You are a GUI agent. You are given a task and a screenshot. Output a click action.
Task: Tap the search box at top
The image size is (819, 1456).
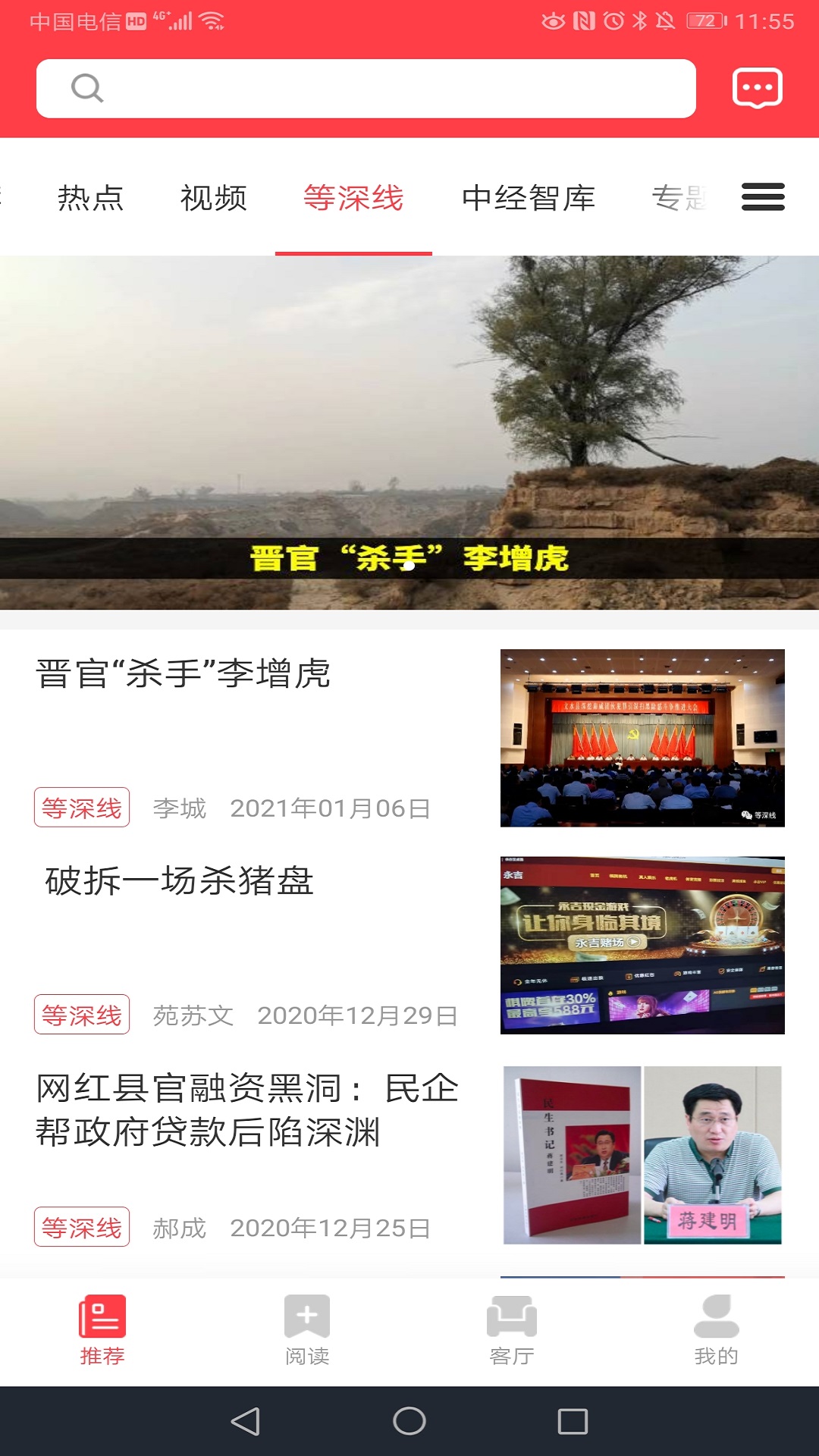pyautogui.click(x=366, y=89)
